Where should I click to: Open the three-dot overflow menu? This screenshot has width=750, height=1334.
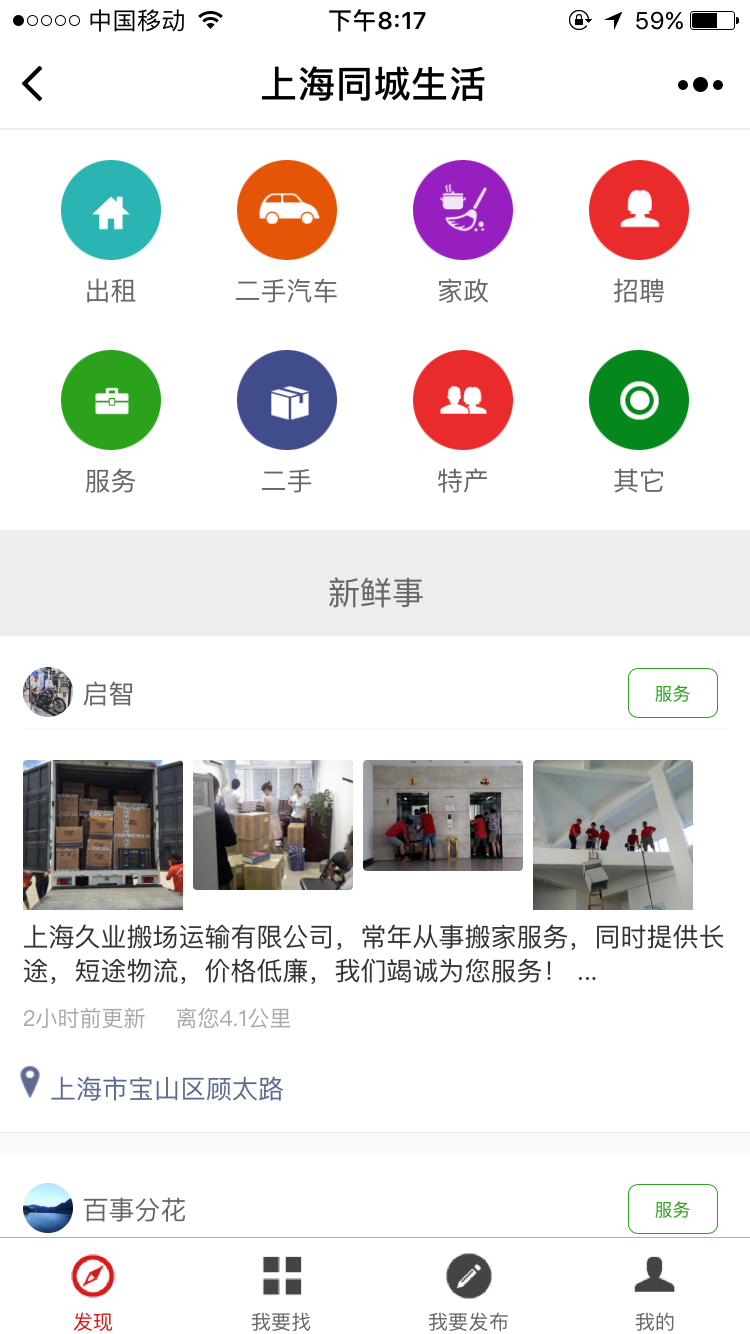tap(700, 85)
